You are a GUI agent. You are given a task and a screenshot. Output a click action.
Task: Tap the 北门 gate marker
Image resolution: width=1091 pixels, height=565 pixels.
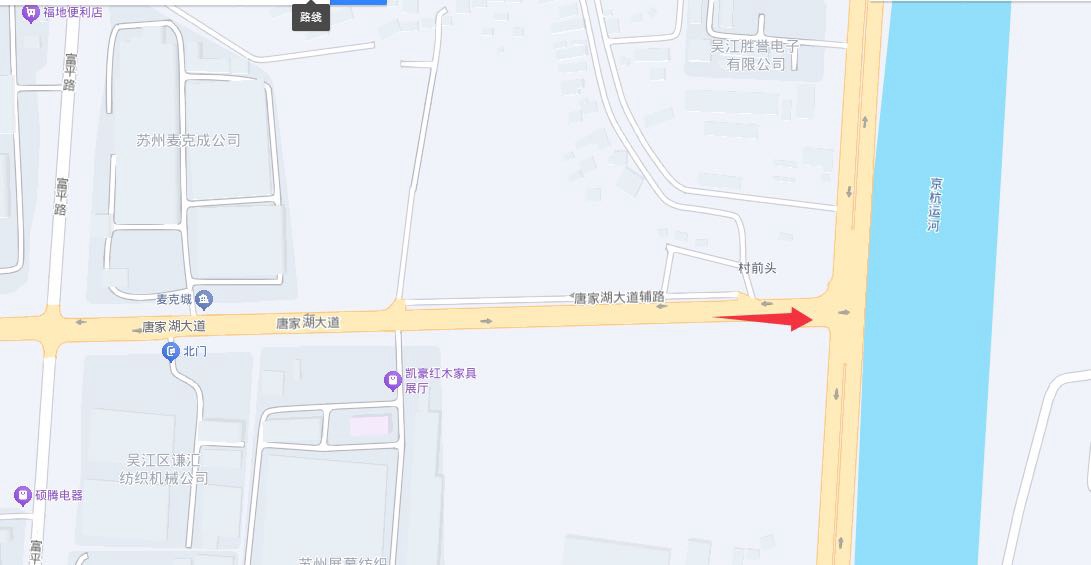(171, 351)
